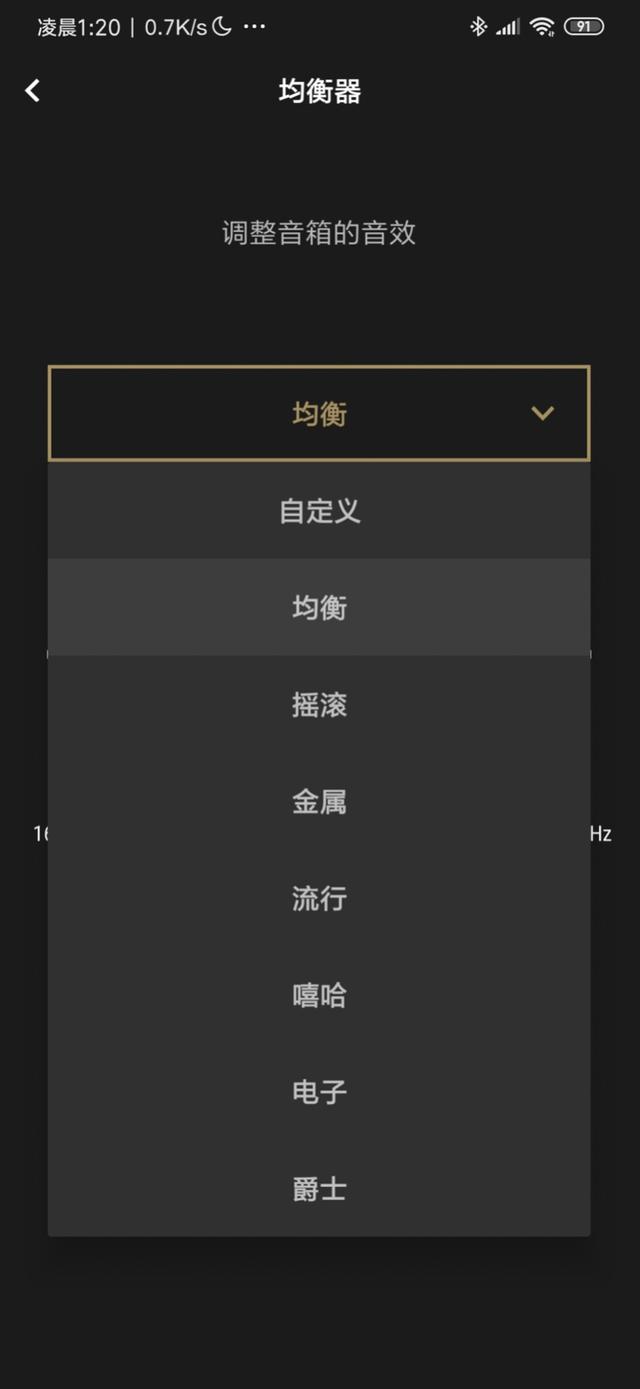This screenshot has height=1389, width=640.
Task: Switch sound effect to 摇滚
Action: tap(319, 704)
